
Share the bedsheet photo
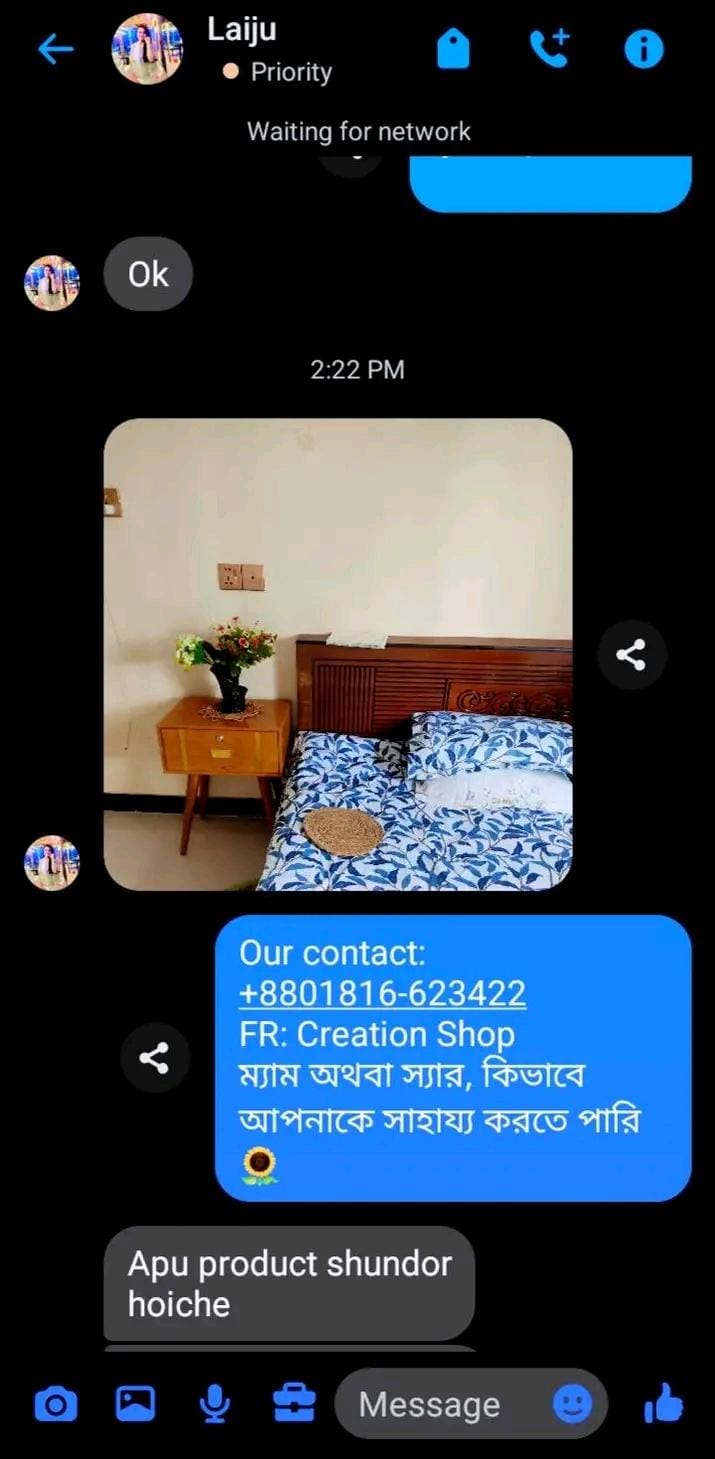coord(631,655)
